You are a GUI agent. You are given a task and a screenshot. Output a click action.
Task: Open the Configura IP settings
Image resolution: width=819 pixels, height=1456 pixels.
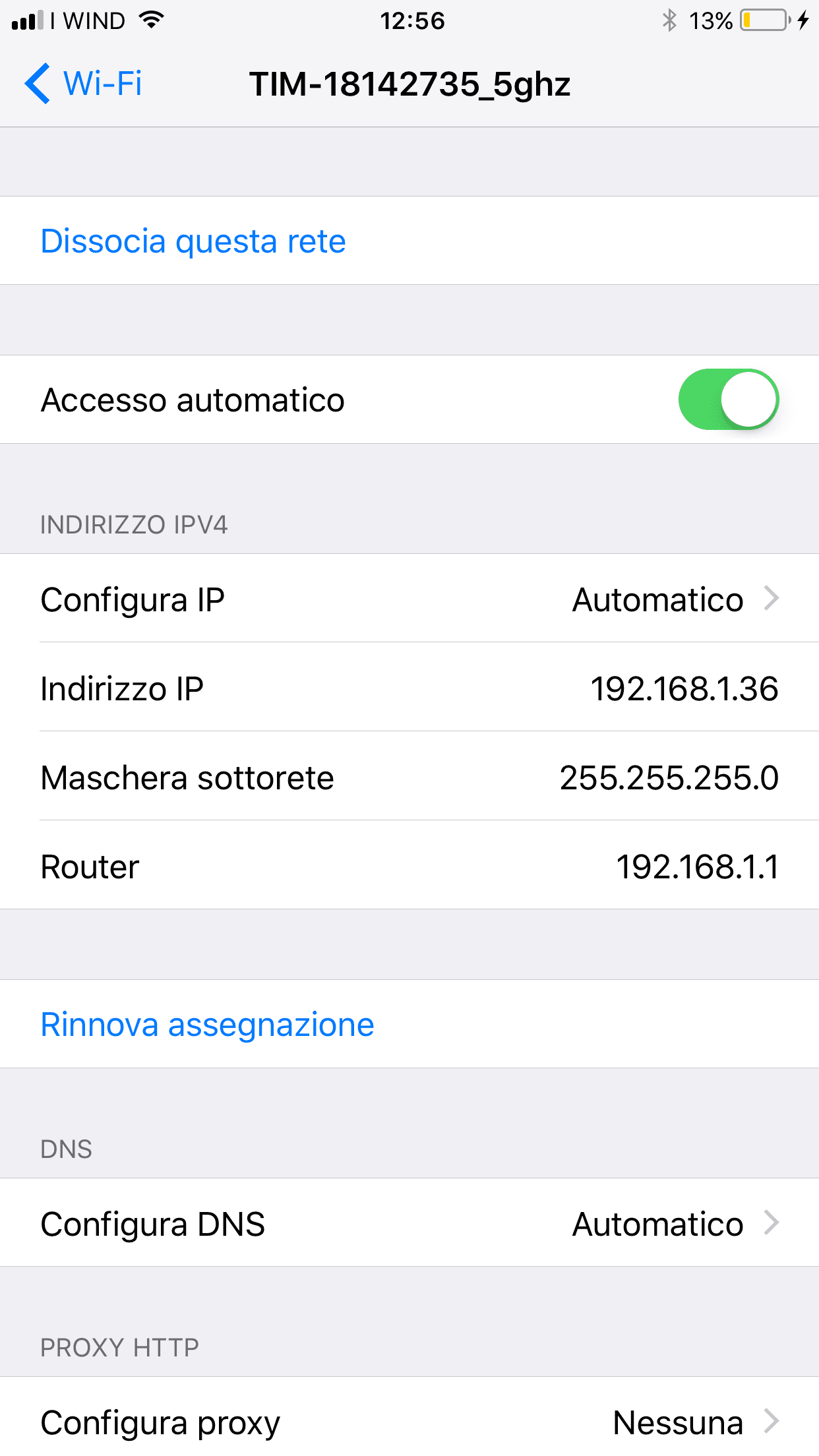pyautogui.click(x=409, y=599)
